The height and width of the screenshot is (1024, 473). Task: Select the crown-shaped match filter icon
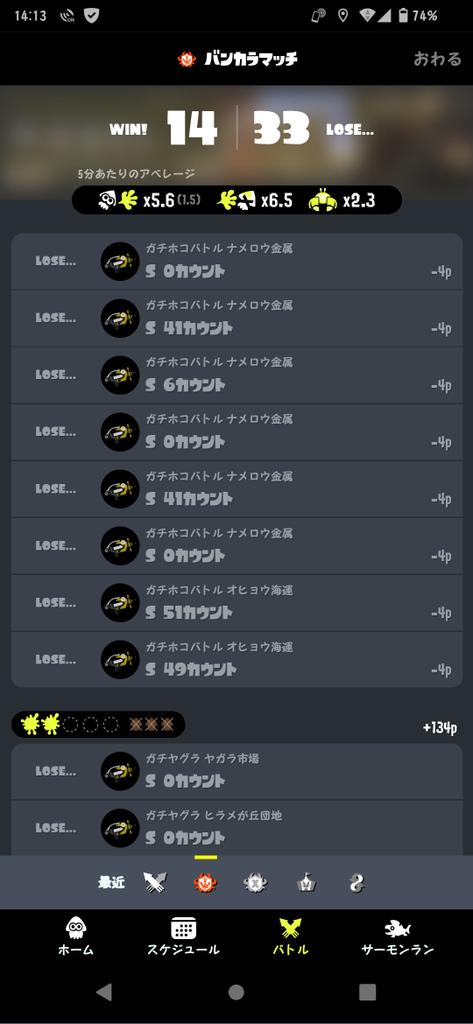(306, 883)
